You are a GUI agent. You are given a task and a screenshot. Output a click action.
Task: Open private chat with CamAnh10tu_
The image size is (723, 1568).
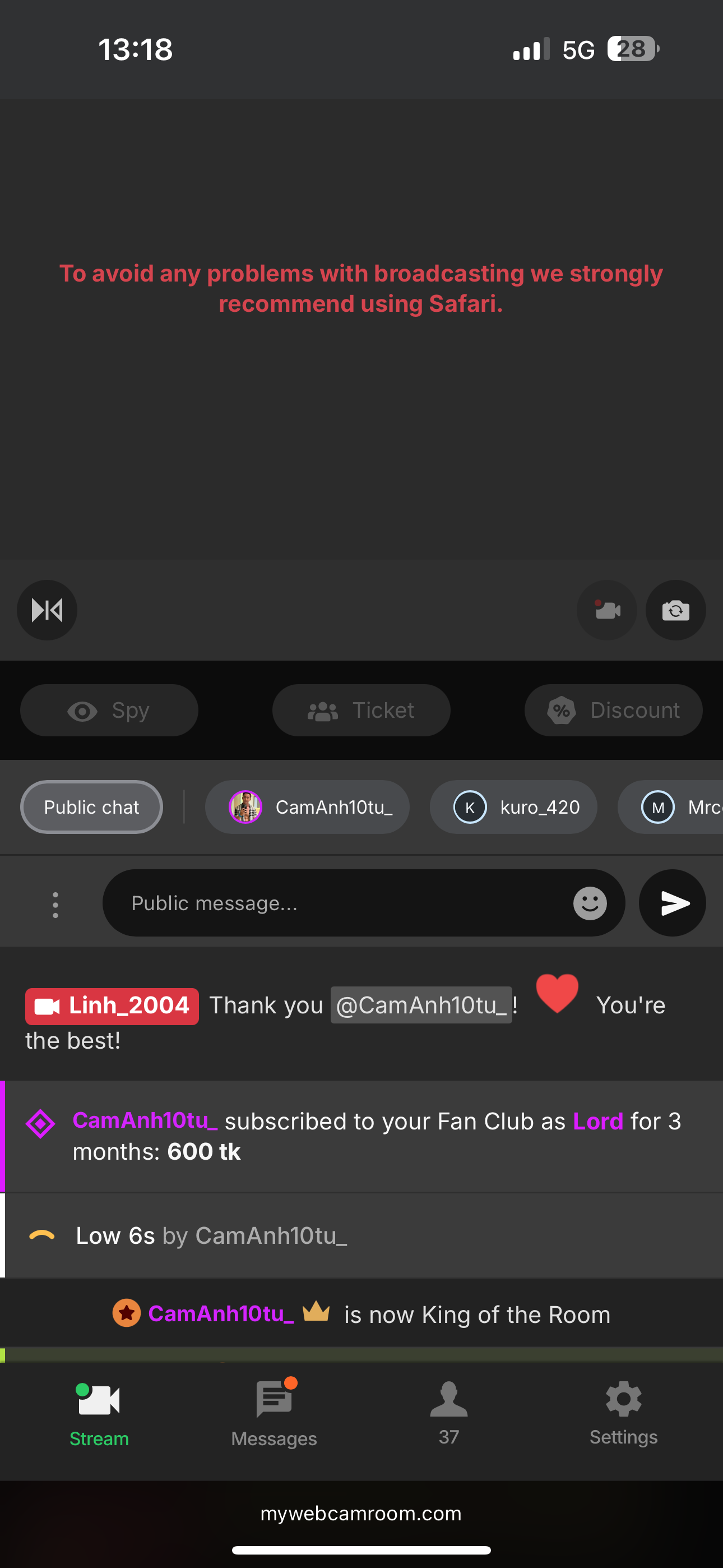pos(307,807)
